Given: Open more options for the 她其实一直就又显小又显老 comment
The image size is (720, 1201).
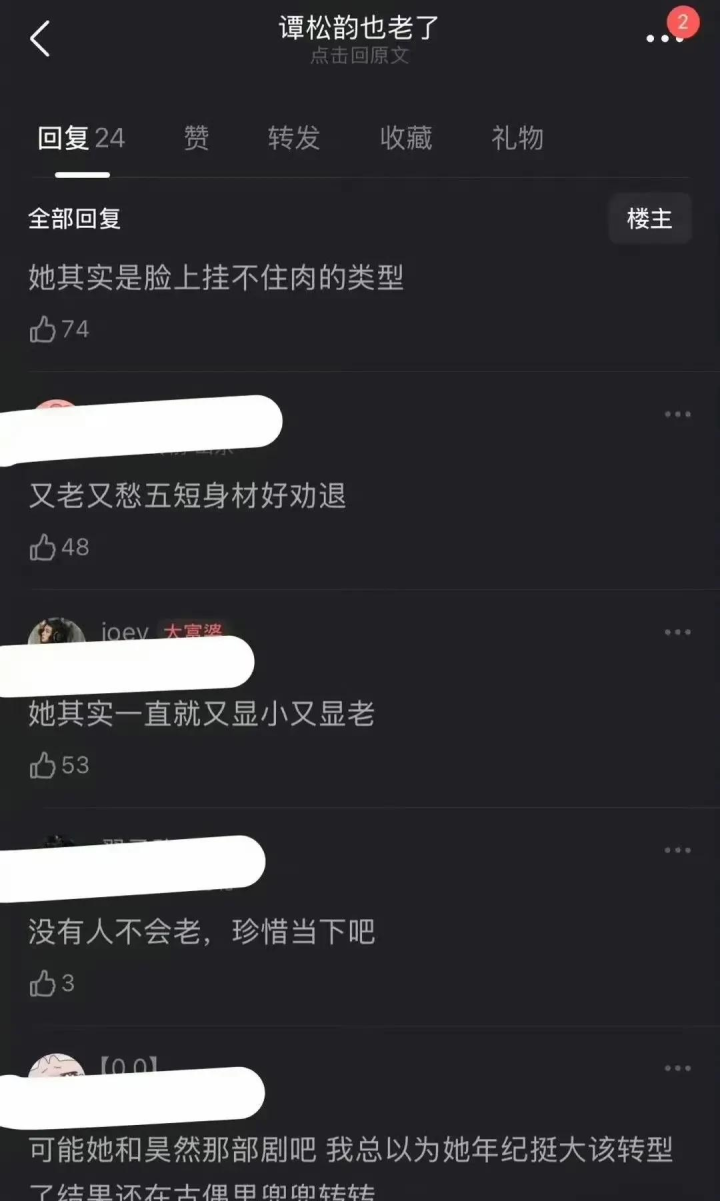Looking at the screenshot, I should 677,632.
